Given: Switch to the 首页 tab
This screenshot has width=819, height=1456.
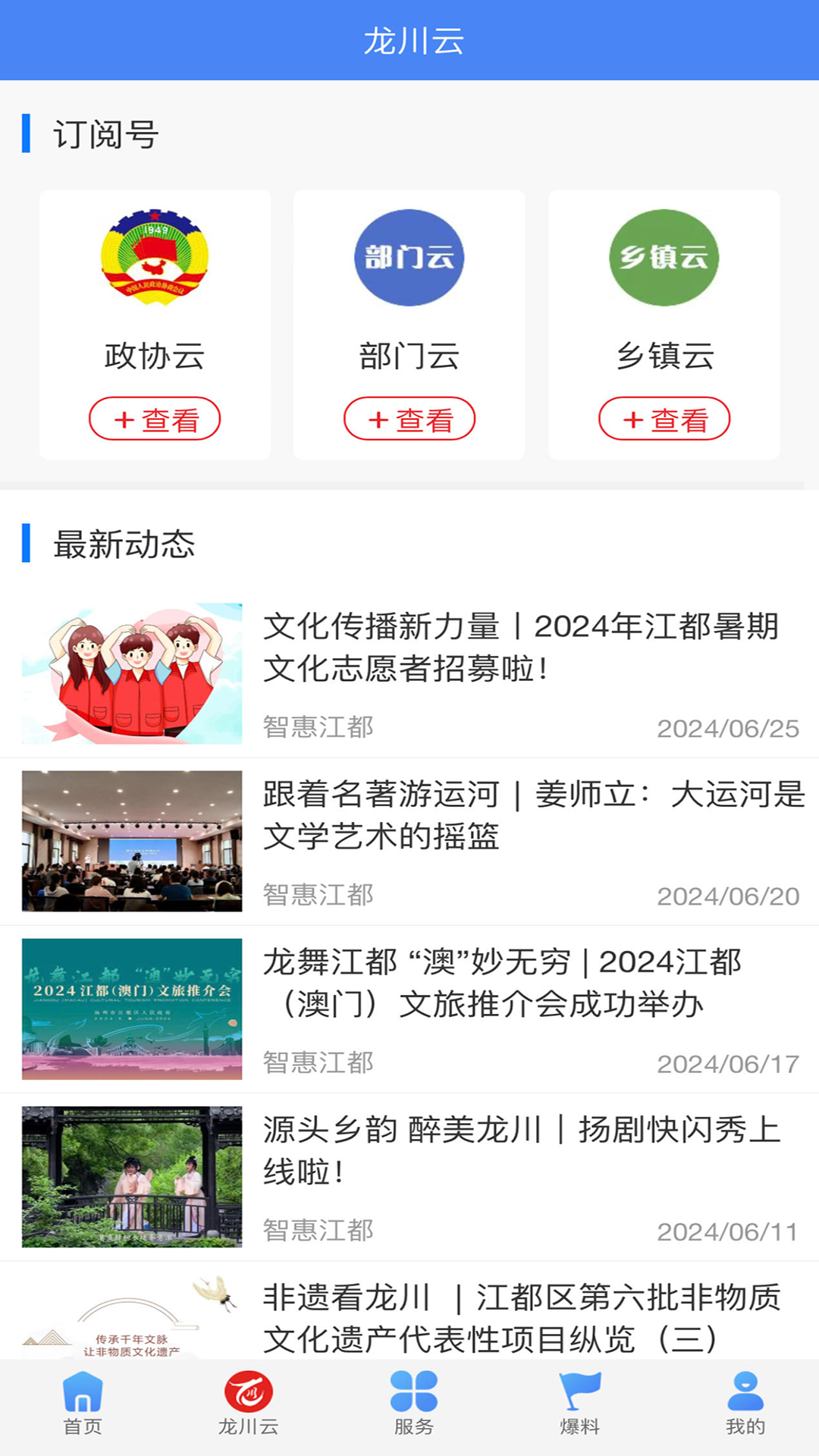Looking at the screenshot, I should tap(82, 1404).
